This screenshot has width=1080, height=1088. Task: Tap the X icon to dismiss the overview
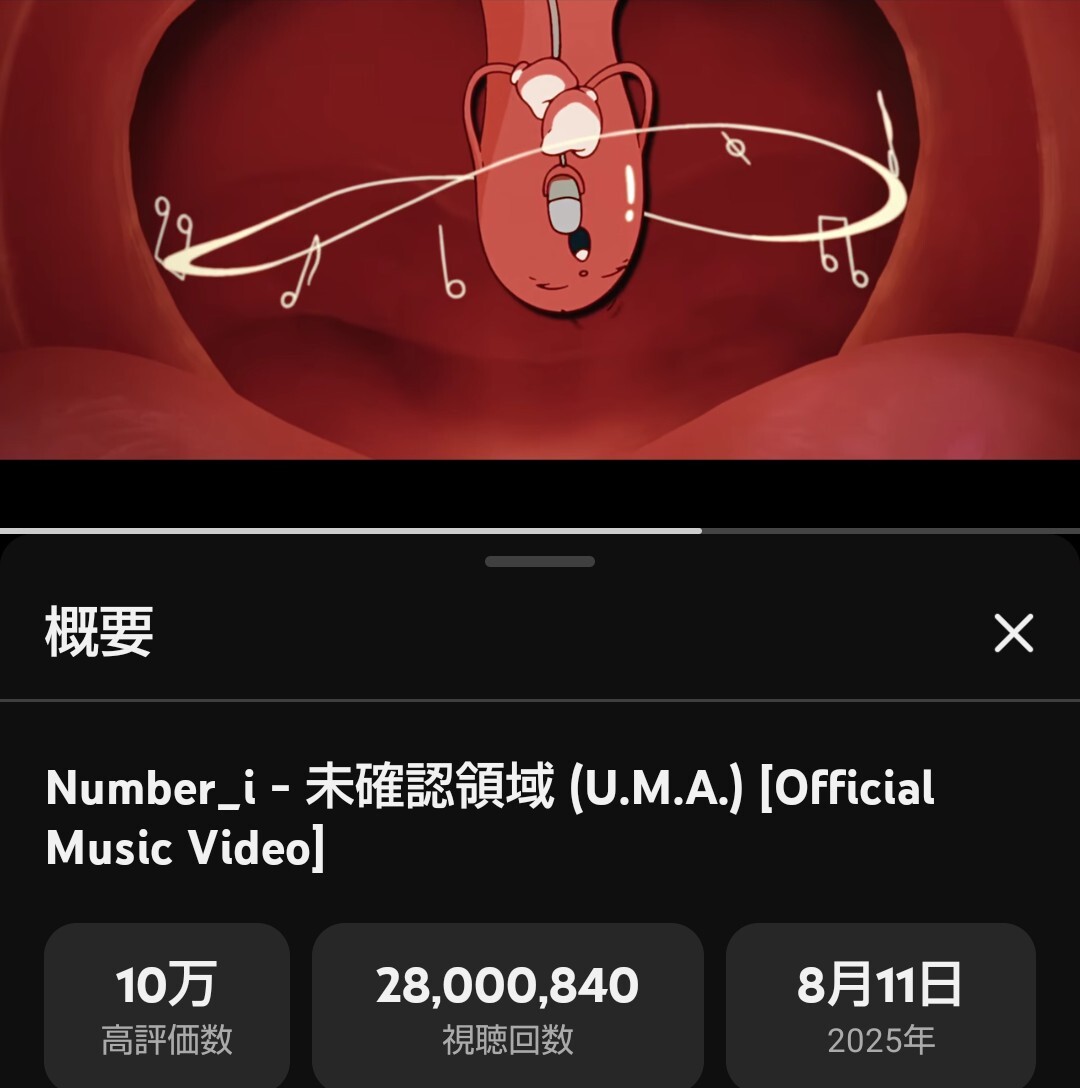click(x=1014, y=632)
